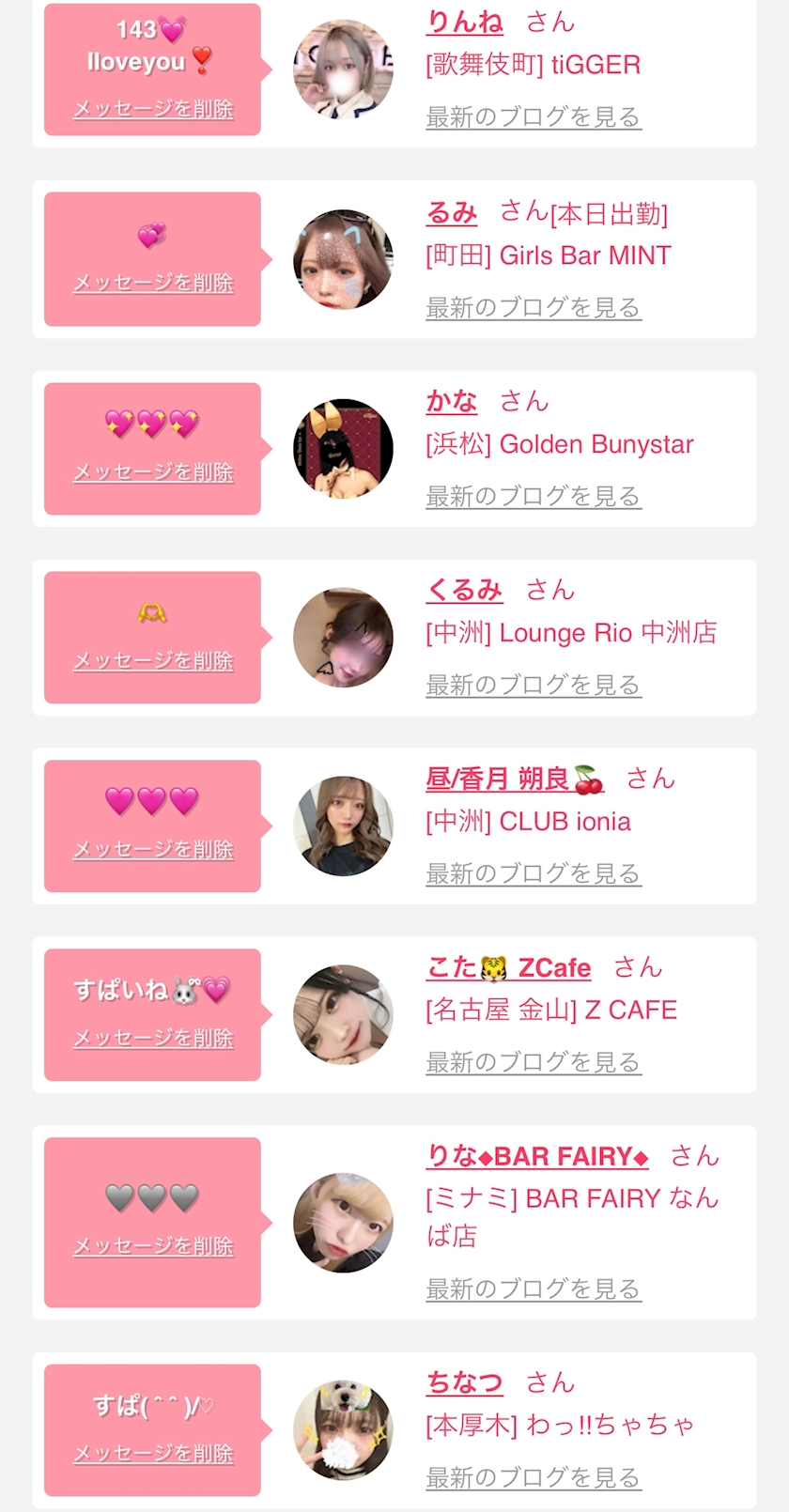View こた ZCafe's latest blog
Image resolution: width=789 pixels, height=1512 pixels.
tap(533, 1062)
